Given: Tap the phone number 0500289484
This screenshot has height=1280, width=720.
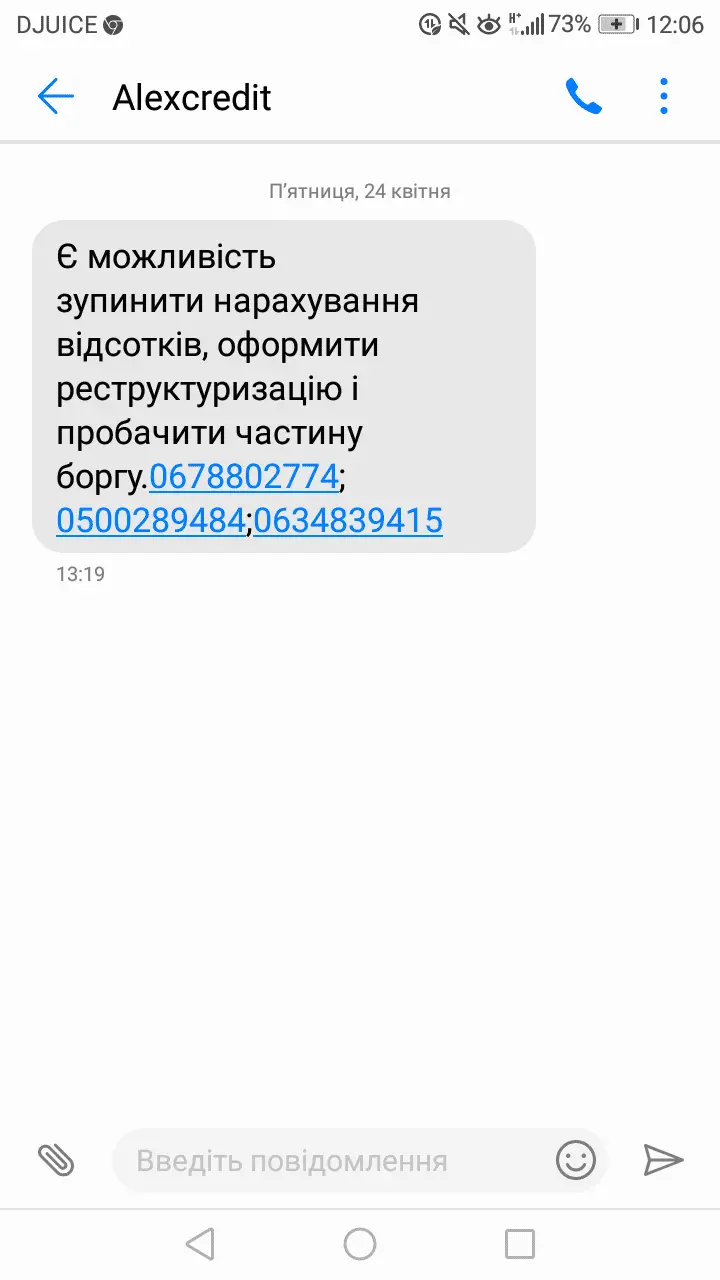Looking at the screenshot, I should [151, 520].
